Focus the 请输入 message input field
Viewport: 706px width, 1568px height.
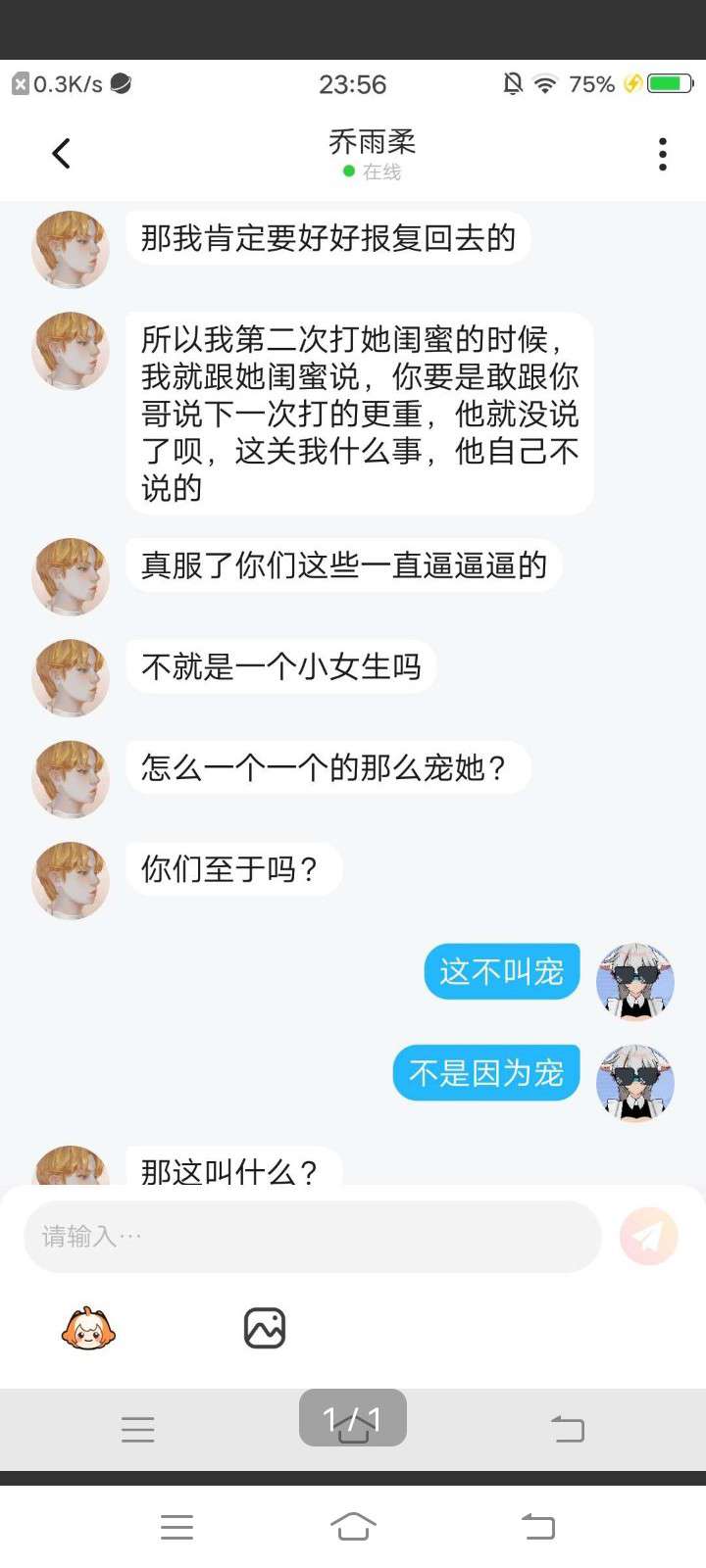[313, 1237]
